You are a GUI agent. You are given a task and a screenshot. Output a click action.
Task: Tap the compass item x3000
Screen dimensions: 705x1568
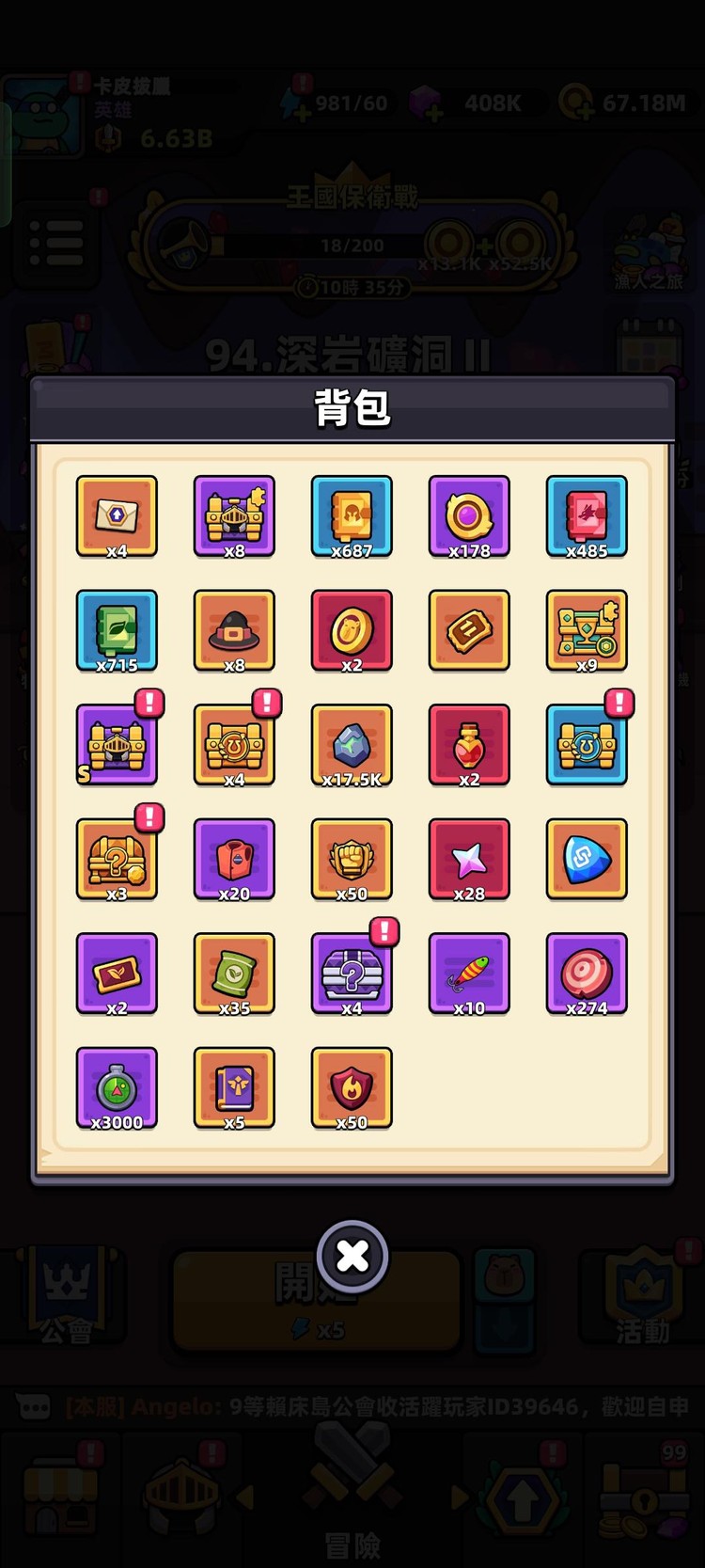tap(117, 1087)
